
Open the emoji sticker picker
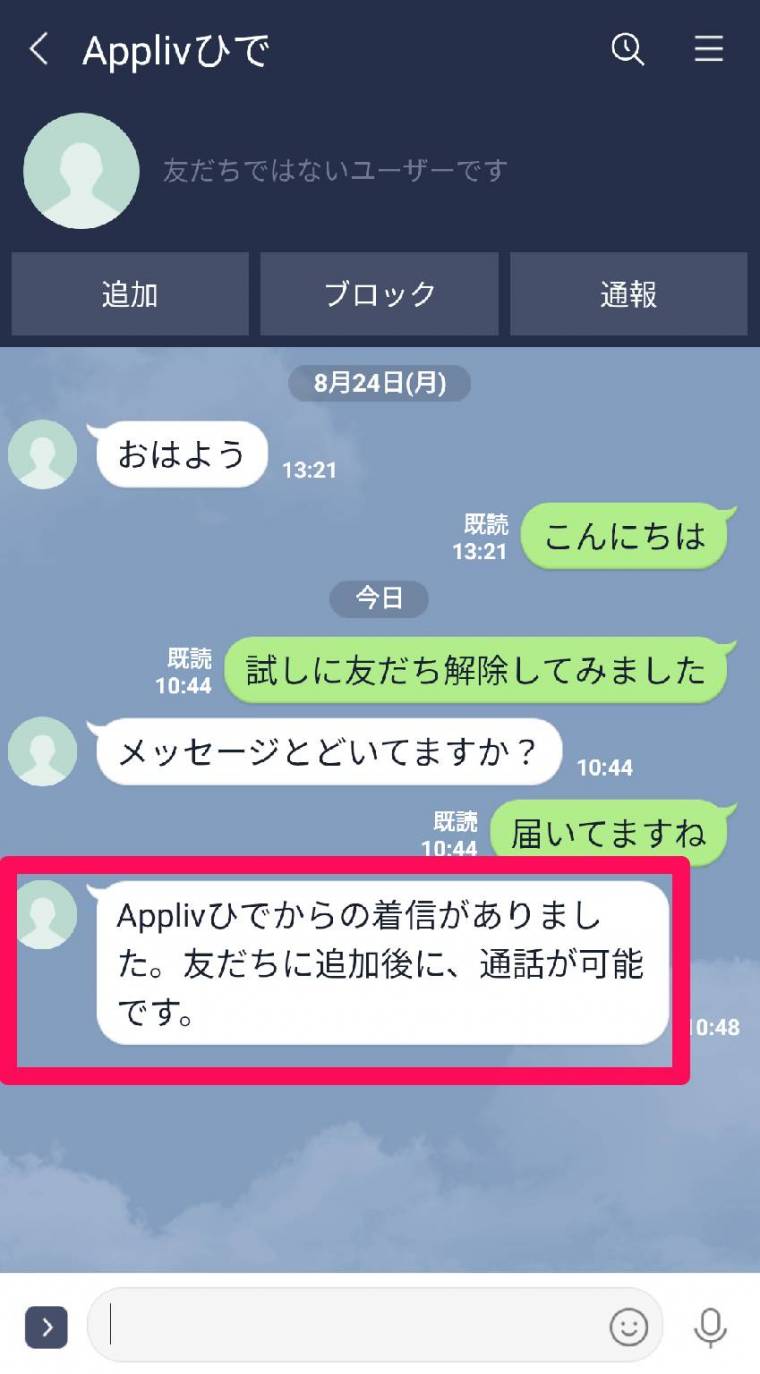pyautogui.click(x=629, y=1327)
